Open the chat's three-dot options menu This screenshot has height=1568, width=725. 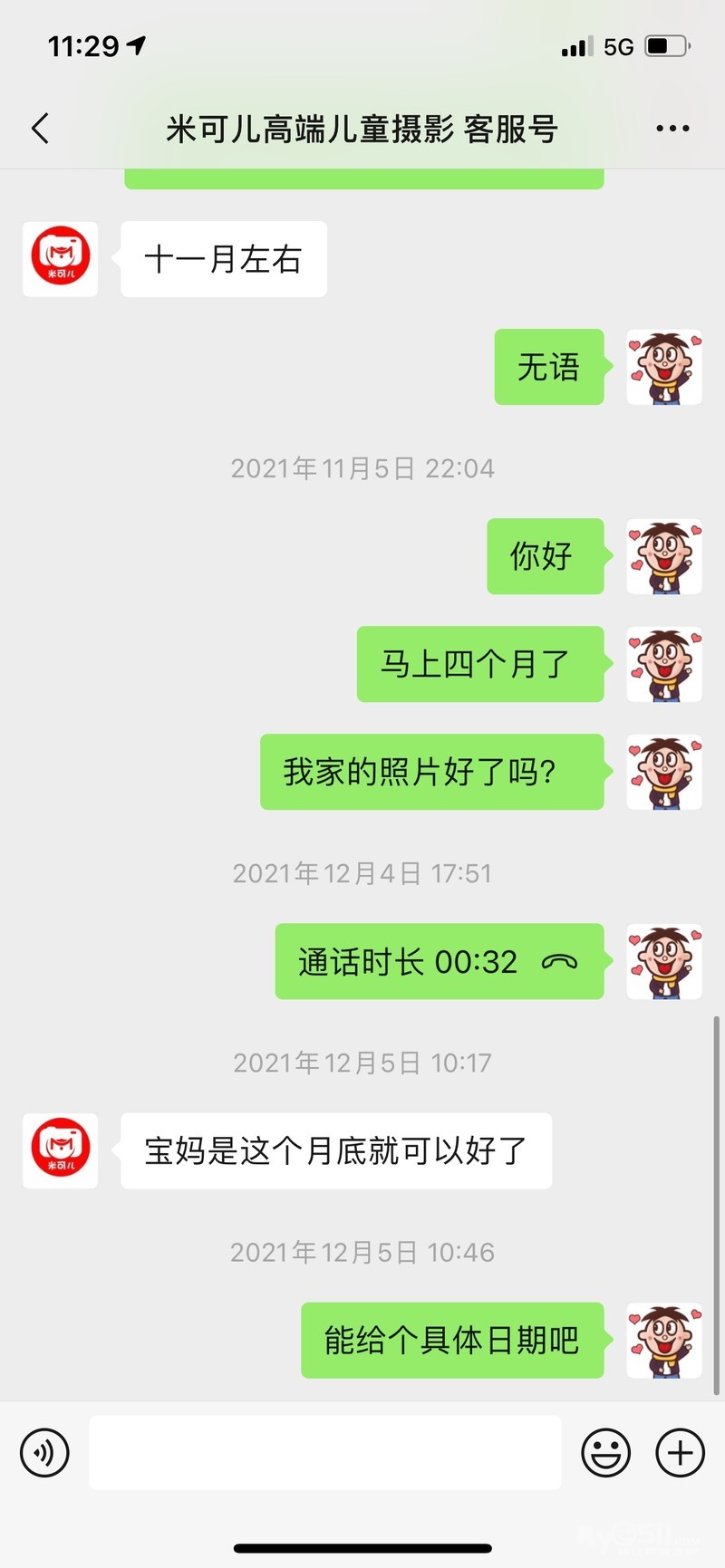click(x=672, y=129)
